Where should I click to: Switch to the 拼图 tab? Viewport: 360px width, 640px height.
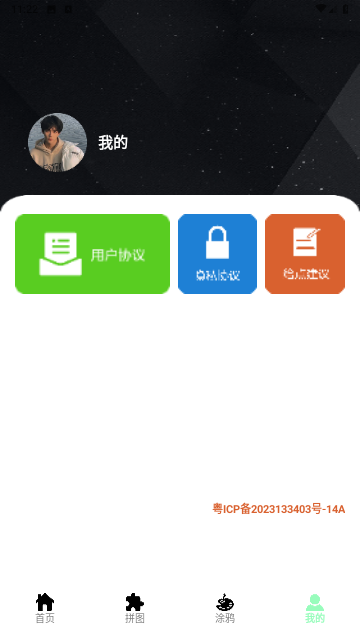pos(135,608)
